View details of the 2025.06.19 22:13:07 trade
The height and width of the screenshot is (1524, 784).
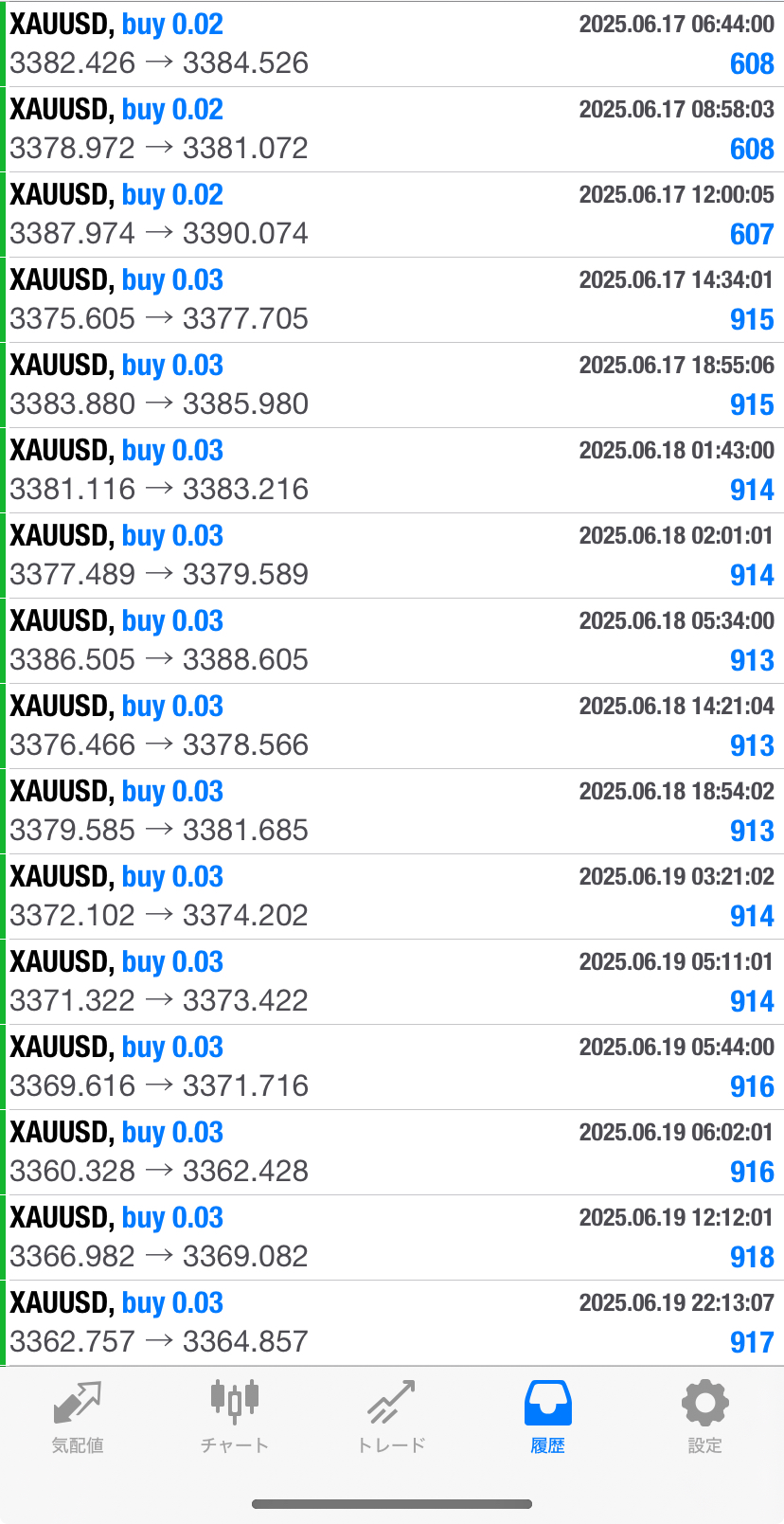tap(392, 1323)
